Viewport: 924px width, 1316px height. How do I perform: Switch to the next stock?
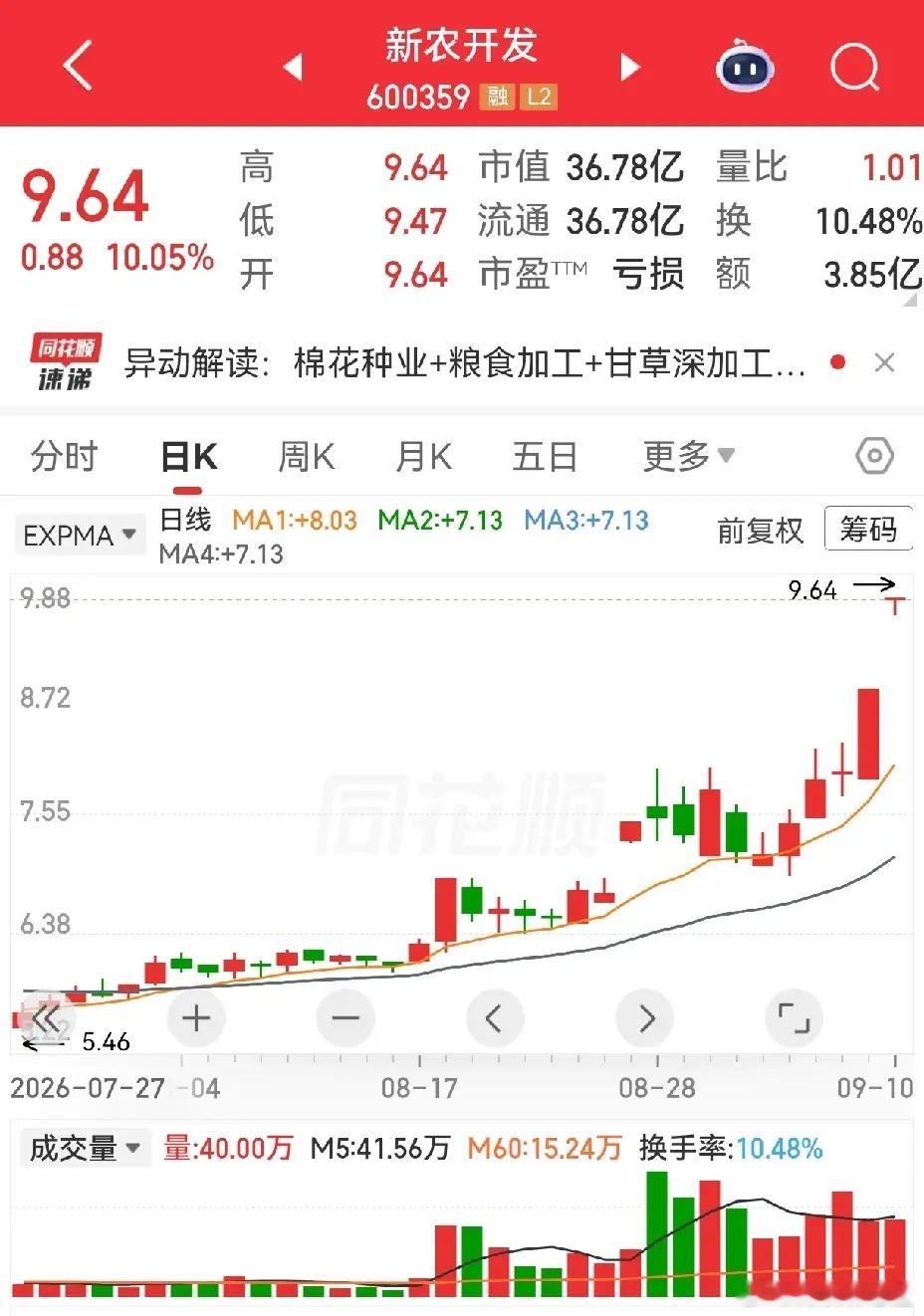tap(629, 67)
